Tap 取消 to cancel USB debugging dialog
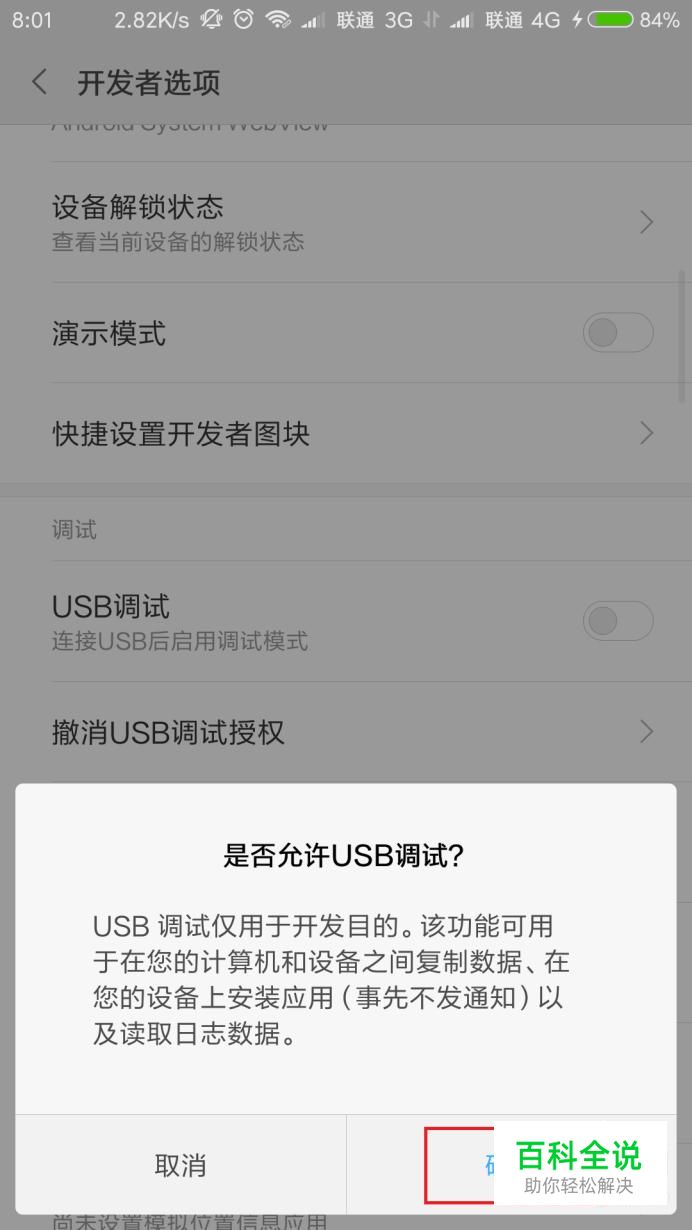 pos(181,1165)
